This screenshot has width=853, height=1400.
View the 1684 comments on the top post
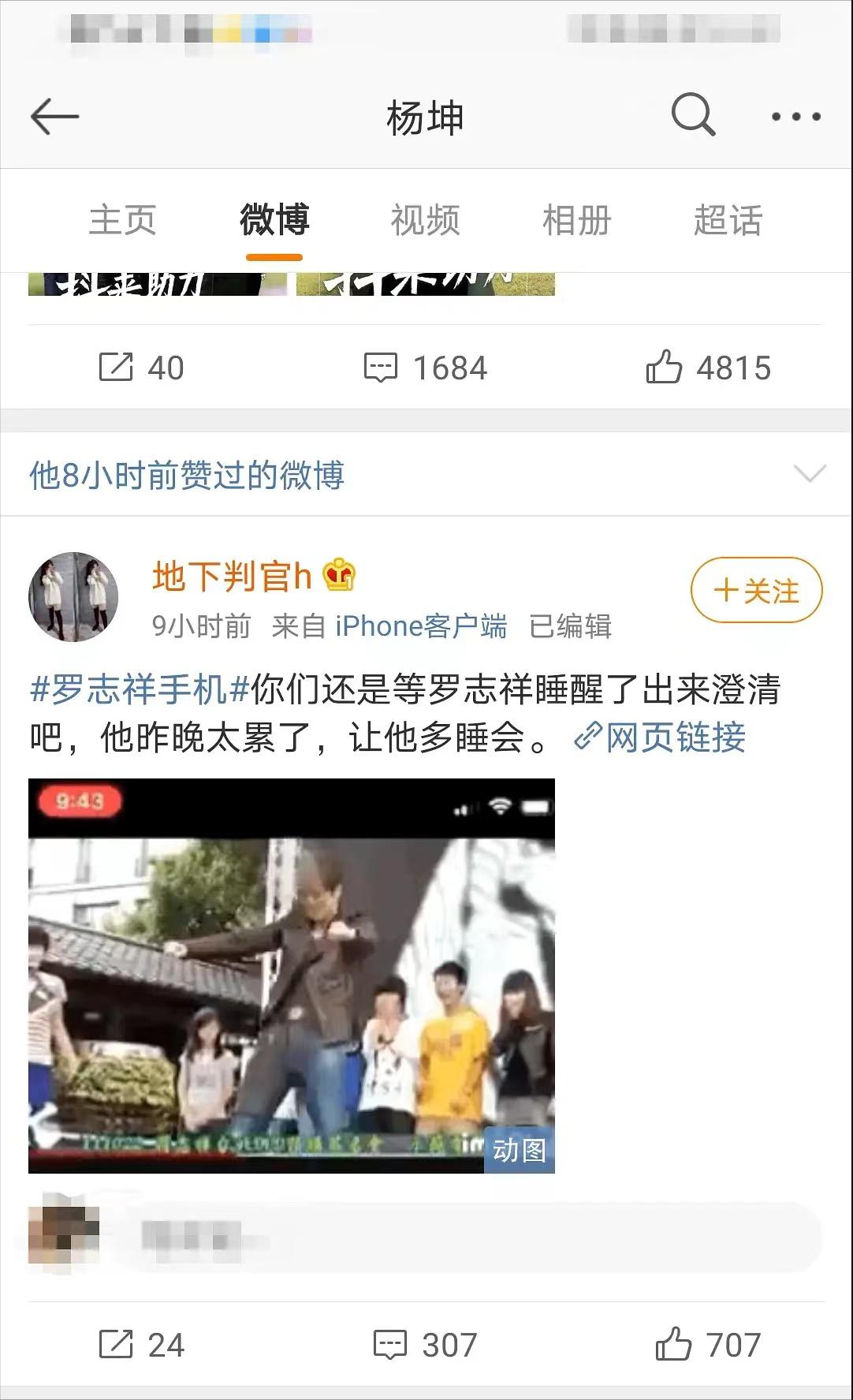[x=426, y=365]
